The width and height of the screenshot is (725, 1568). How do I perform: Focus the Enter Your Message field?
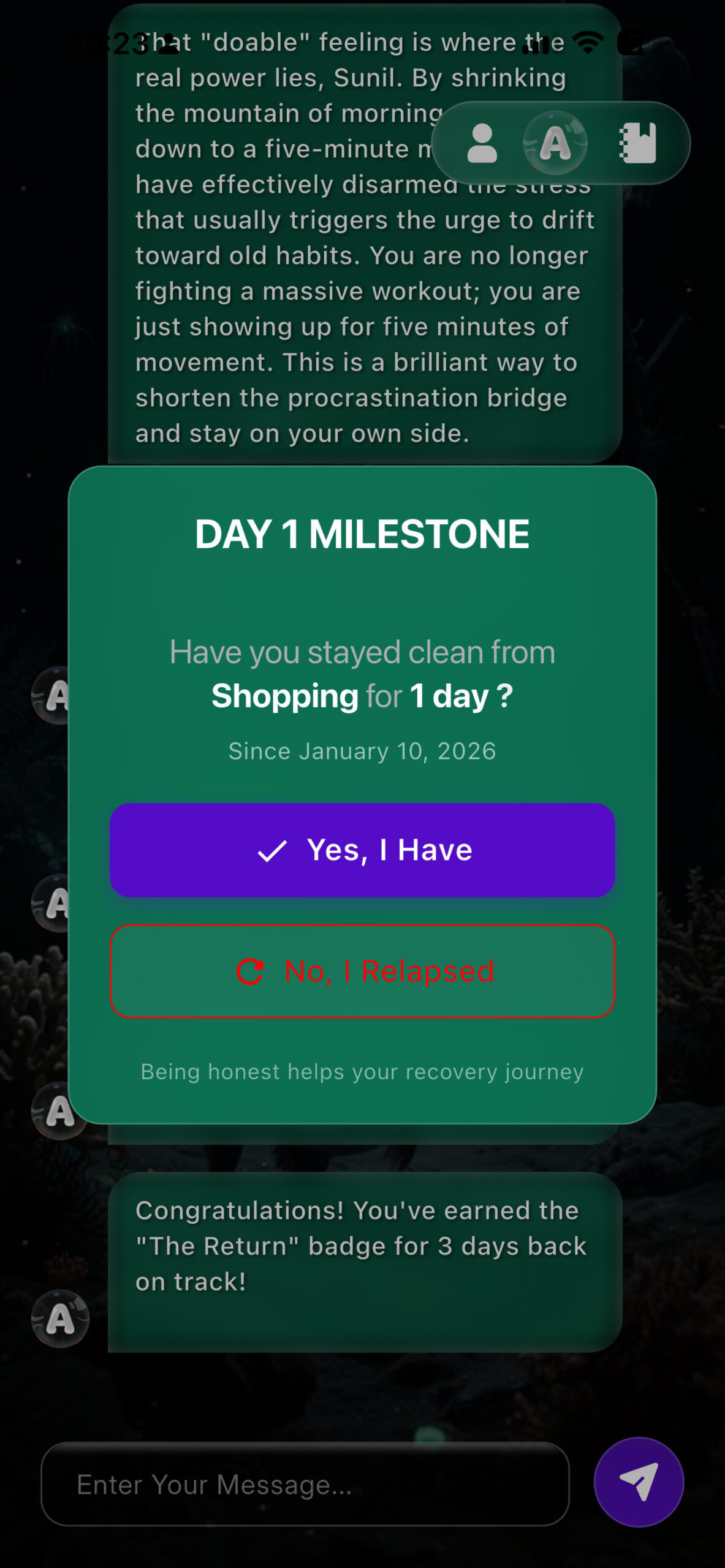(x=305, y=1484)
